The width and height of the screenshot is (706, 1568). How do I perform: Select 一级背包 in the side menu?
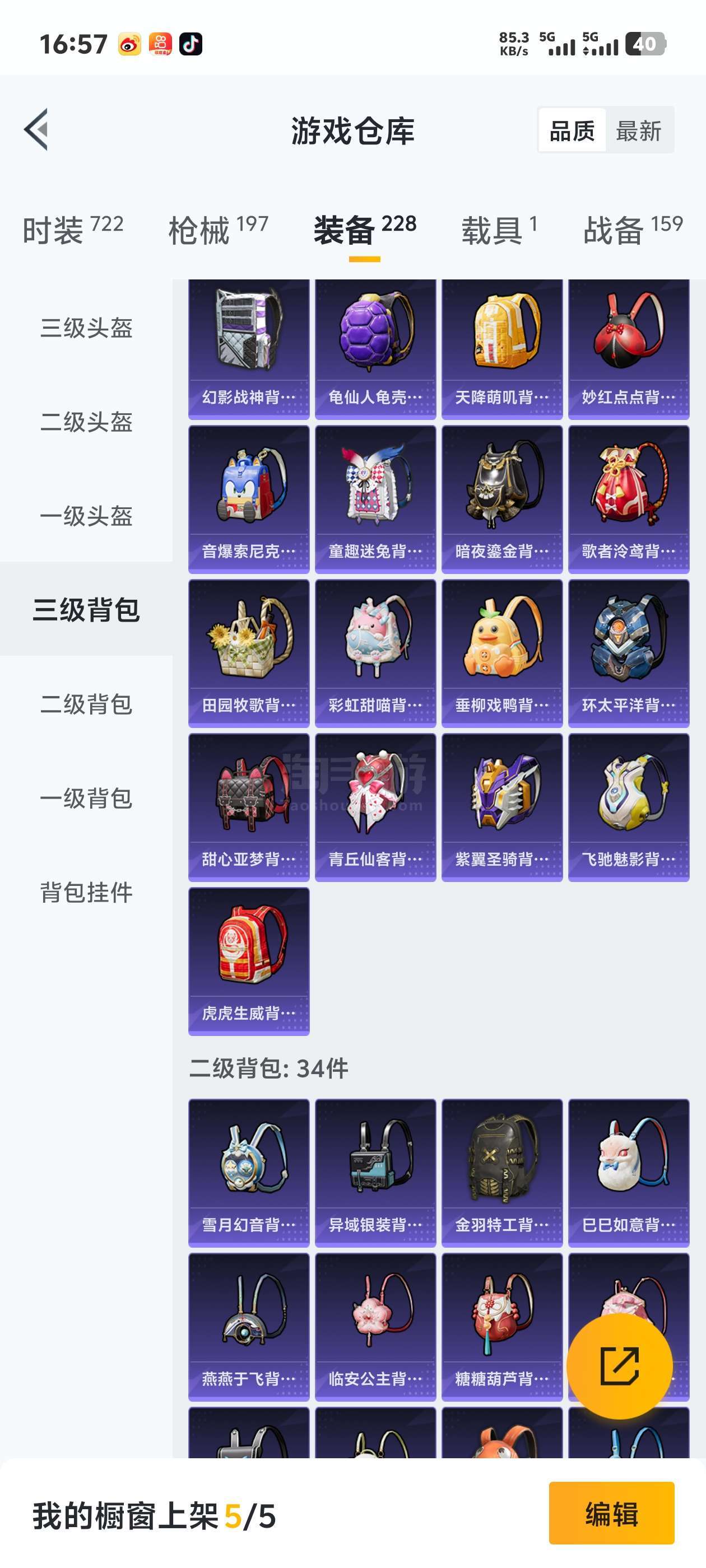pyautogui.click(x=86, y=798)
